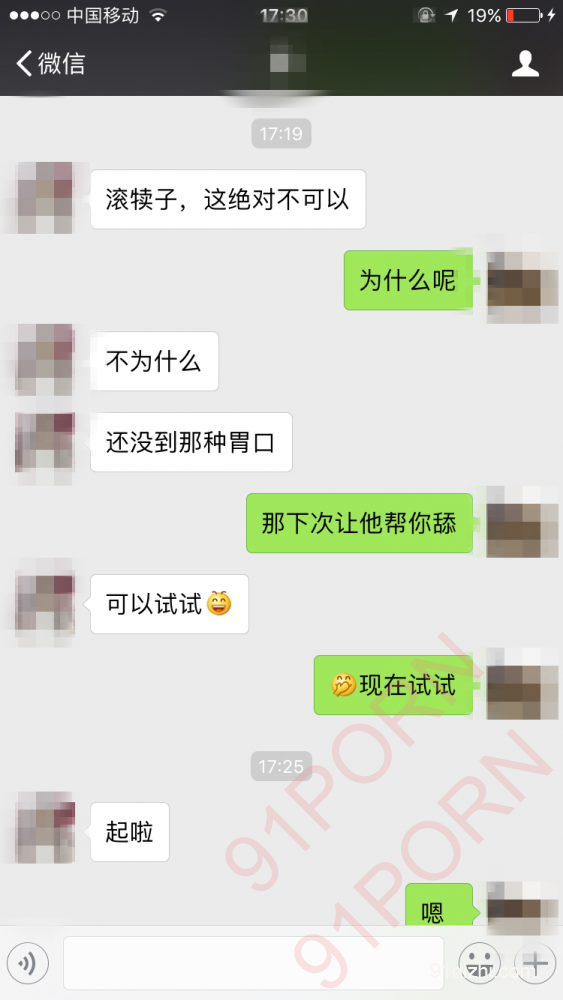Tap my avatar beside 为什么呢
Viewport: 563px width, 1000px height.
522,281
